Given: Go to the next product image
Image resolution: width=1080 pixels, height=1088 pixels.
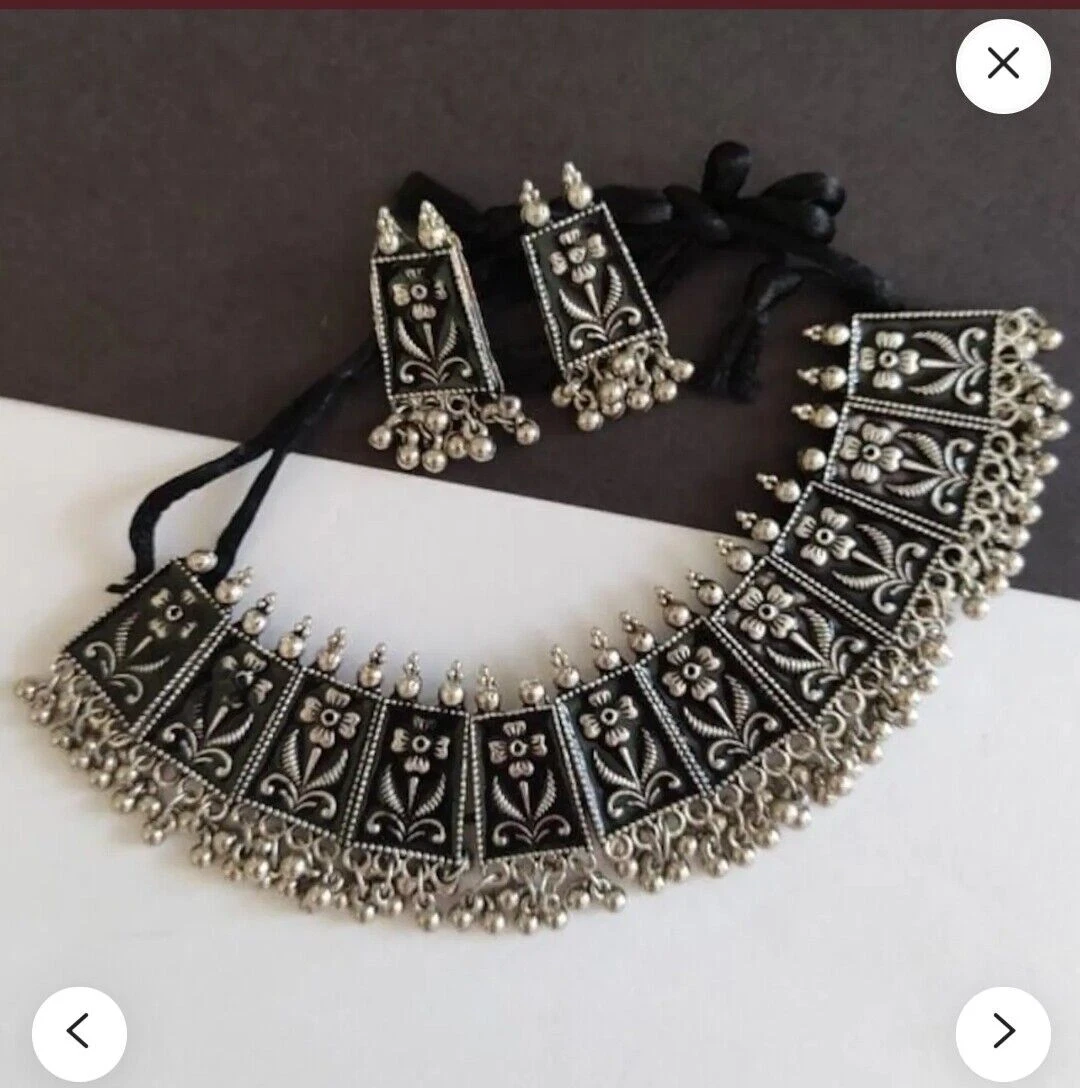Looking at the screenshot, I should click(x=1002, y=1031).
